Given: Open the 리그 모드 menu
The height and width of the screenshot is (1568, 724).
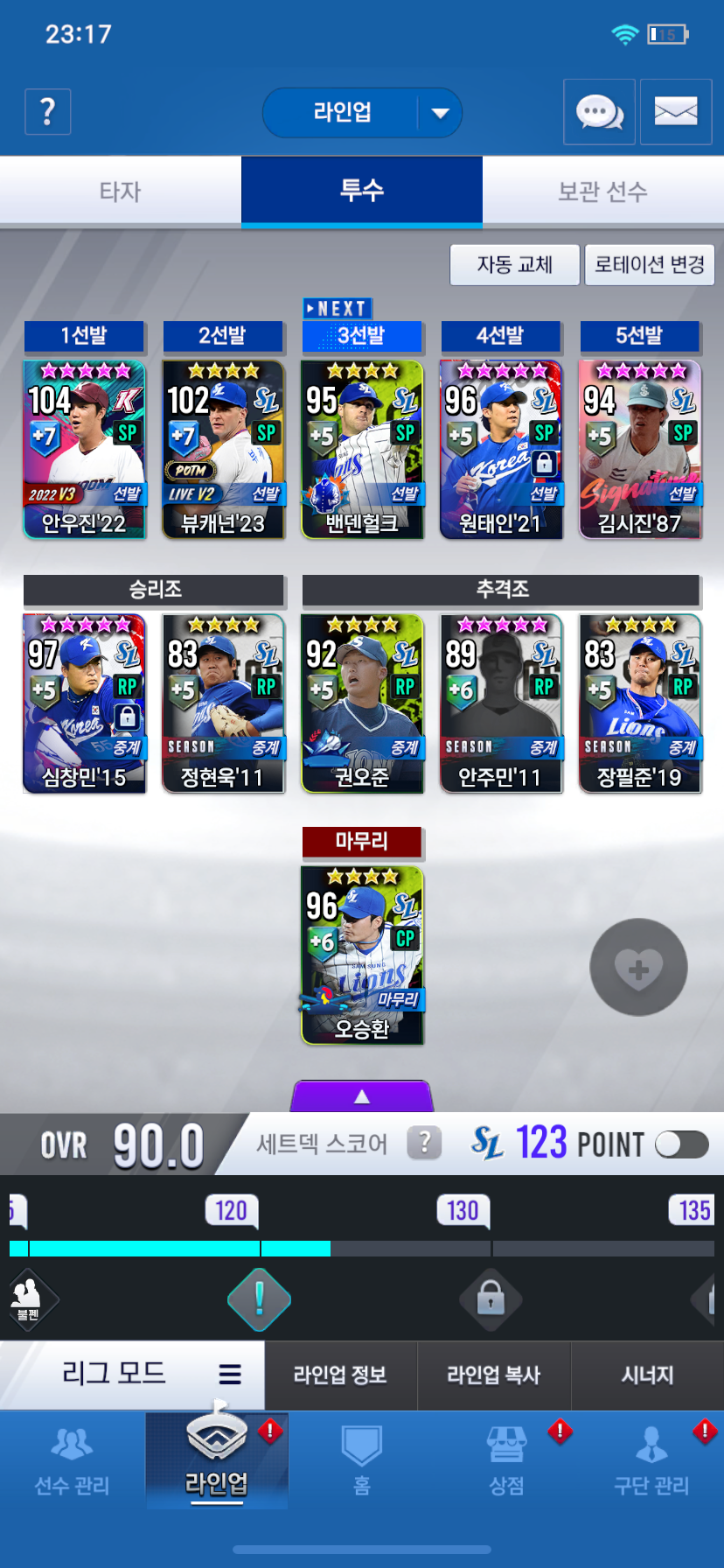Looking at the screenshot, I should click(132, 1374).
